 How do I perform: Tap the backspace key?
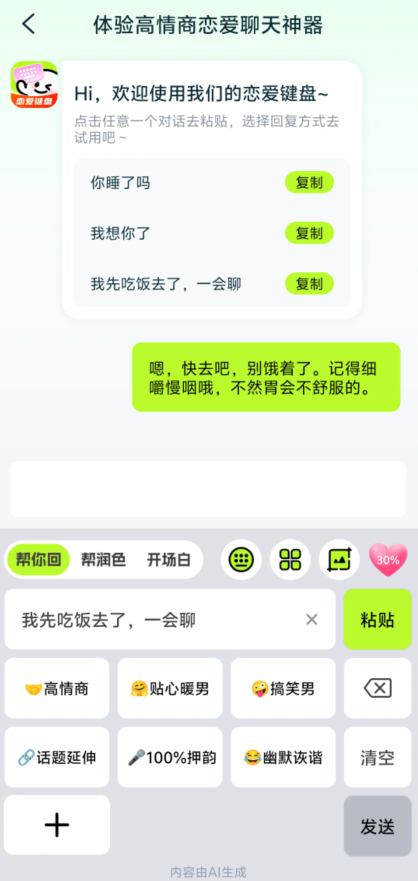pos(378,688)
